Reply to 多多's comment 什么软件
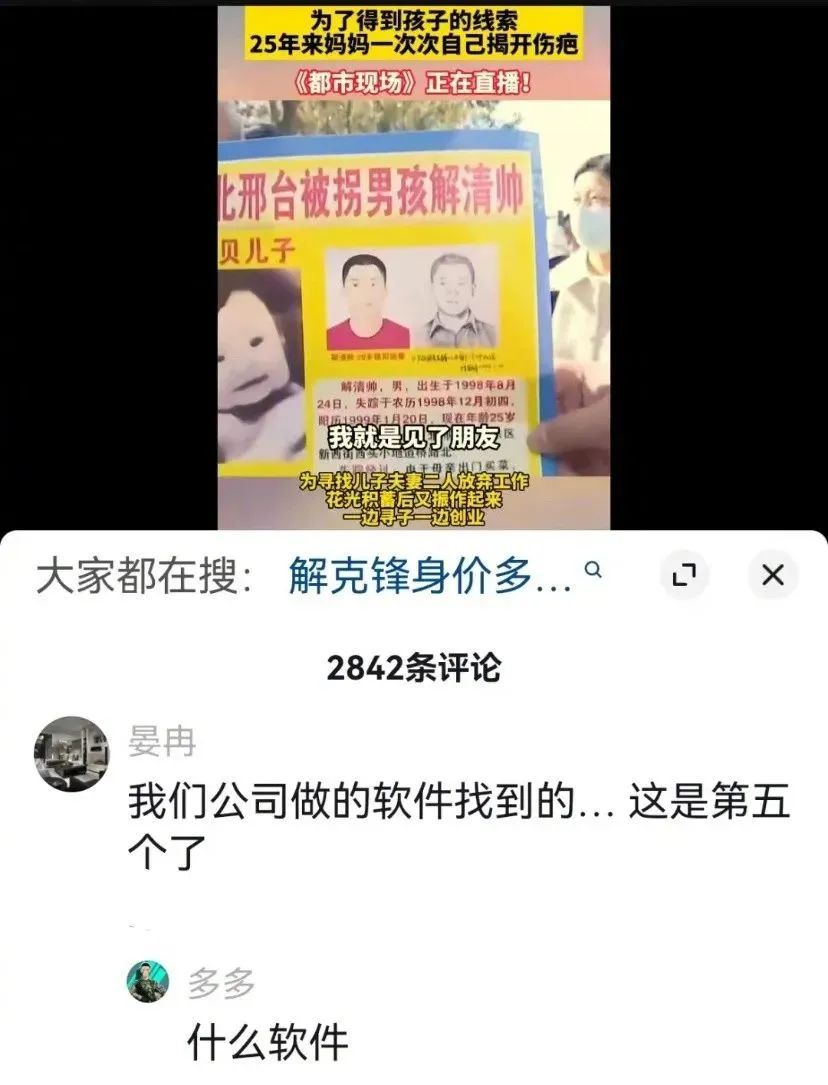 268,1042
